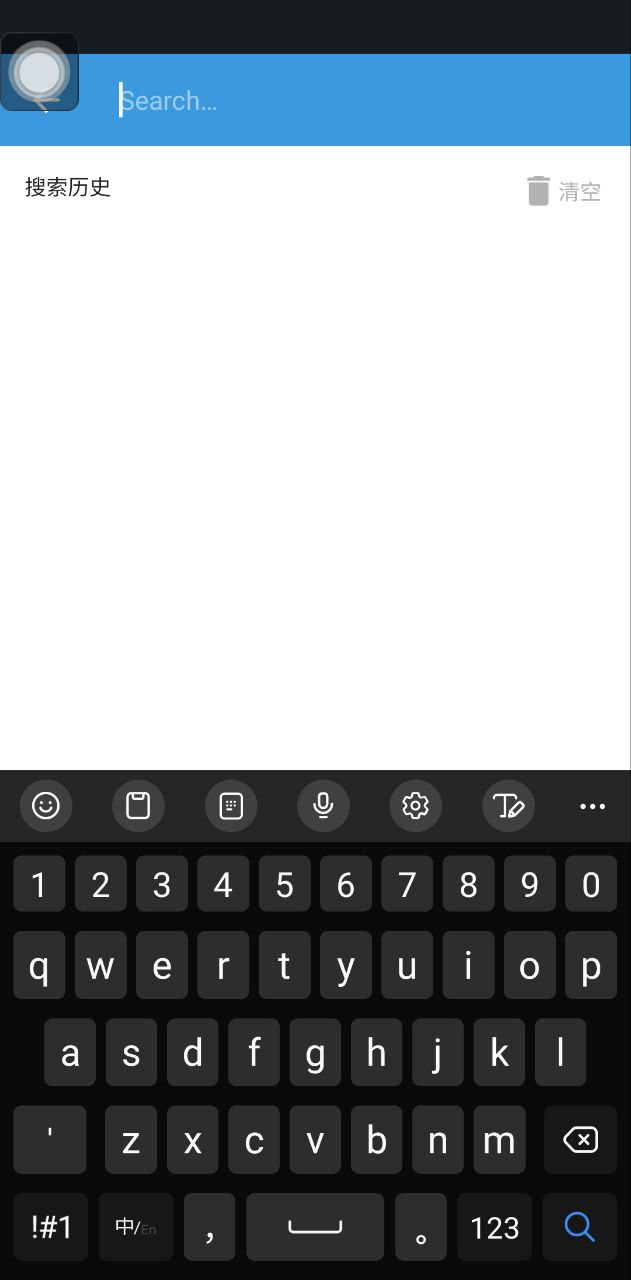The image size is (631, 1280).
Task: Open the keyboard emoji panel
Action: point(46,806)
